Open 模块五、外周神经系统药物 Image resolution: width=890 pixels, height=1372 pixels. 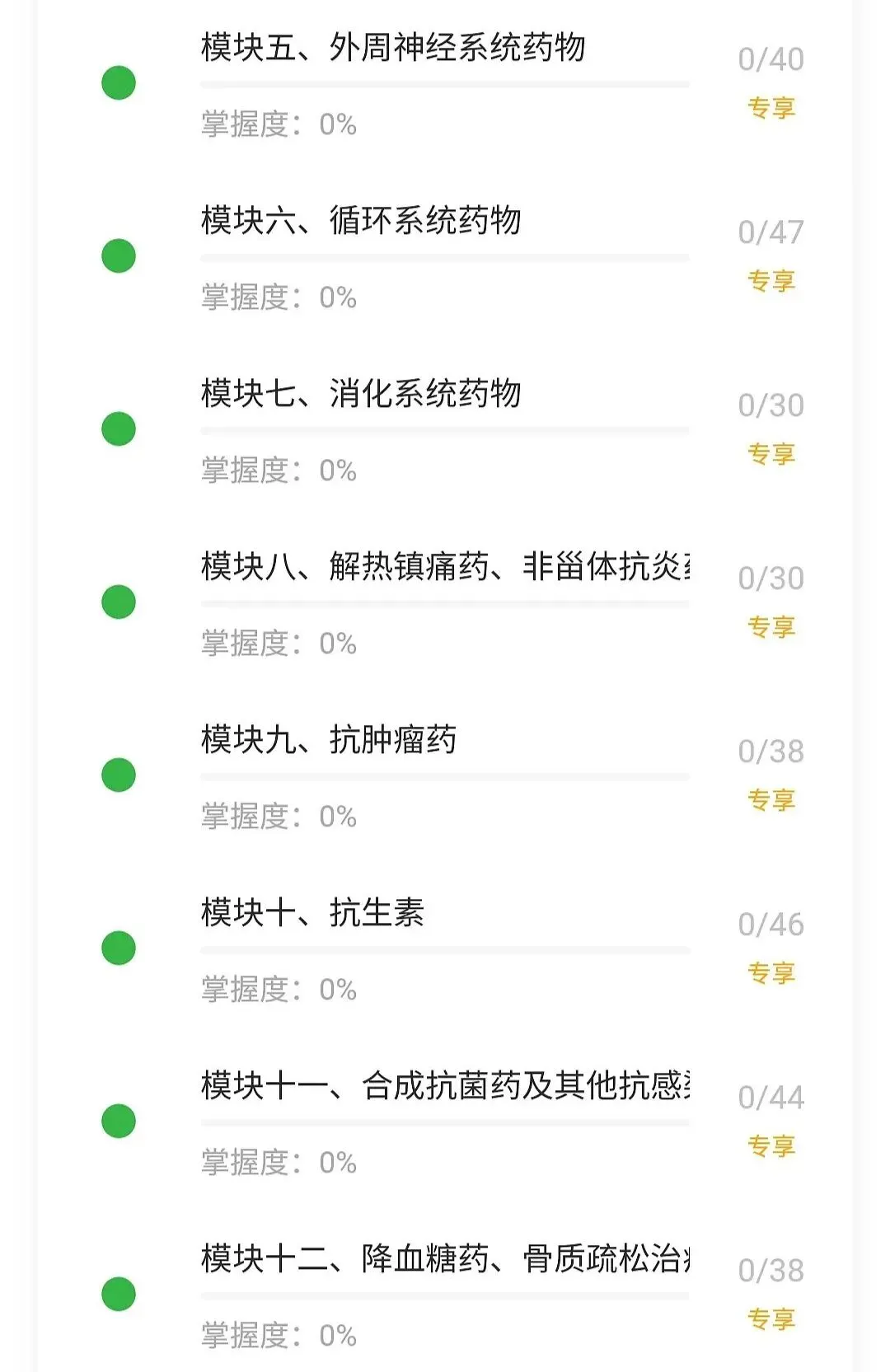393,48
